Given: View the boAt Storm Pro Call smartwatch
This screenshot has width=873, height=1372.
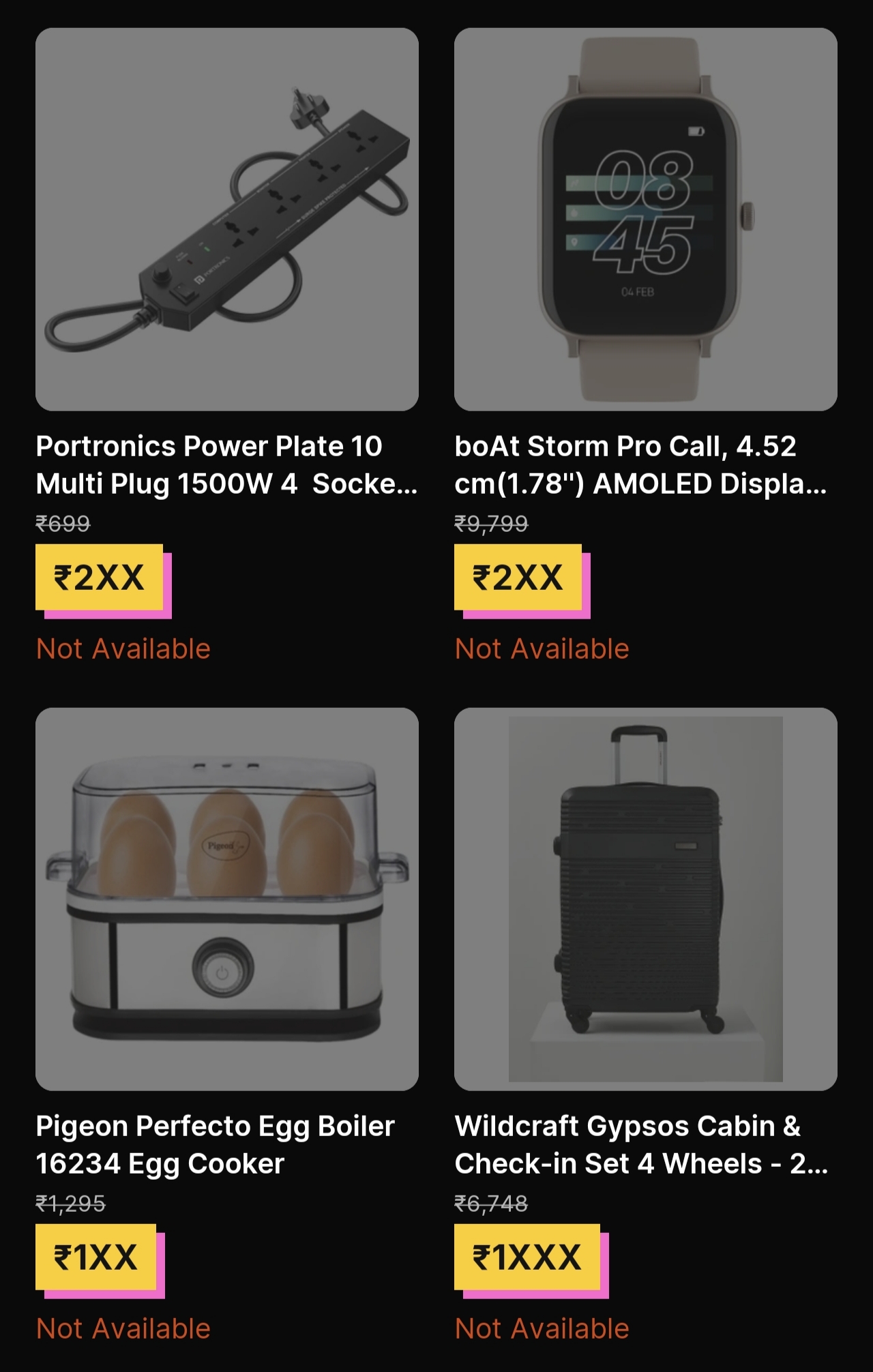Looking at the screenshot, I should (x=645, y=220).
